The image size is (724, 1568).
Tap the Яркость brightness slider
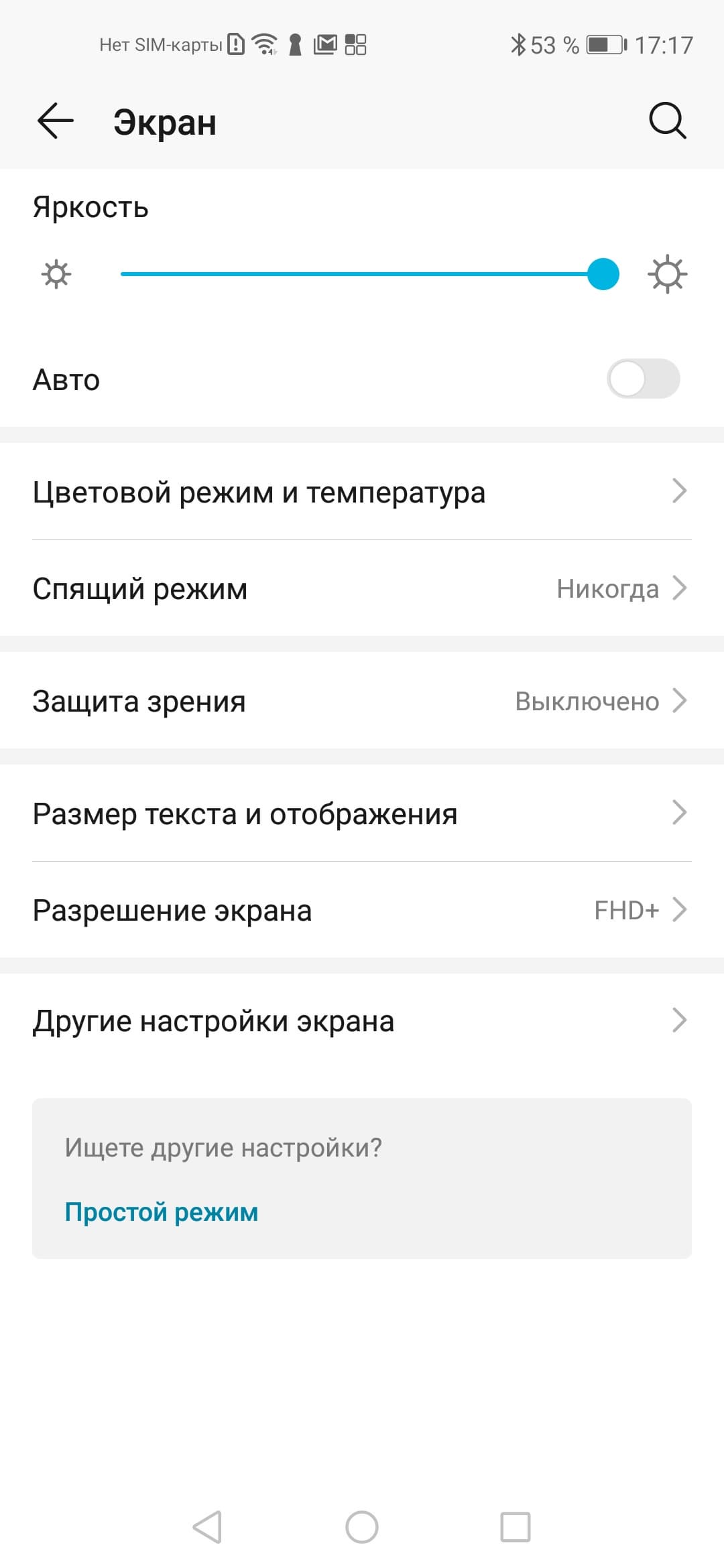pyautogui.click(x=362, y=274)
